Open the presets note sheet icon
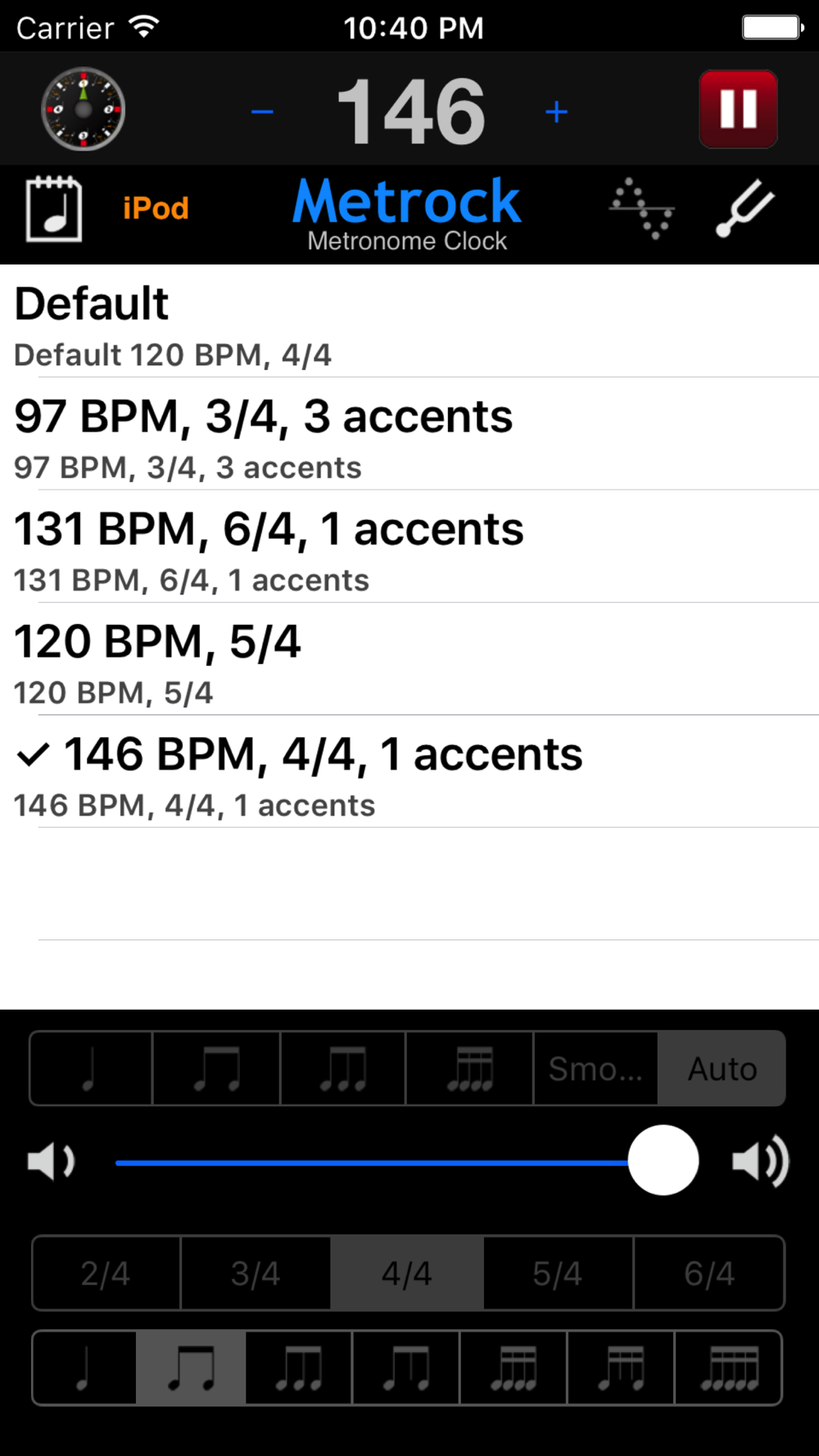Screen dimensions: 819x1456 [54, 208]
